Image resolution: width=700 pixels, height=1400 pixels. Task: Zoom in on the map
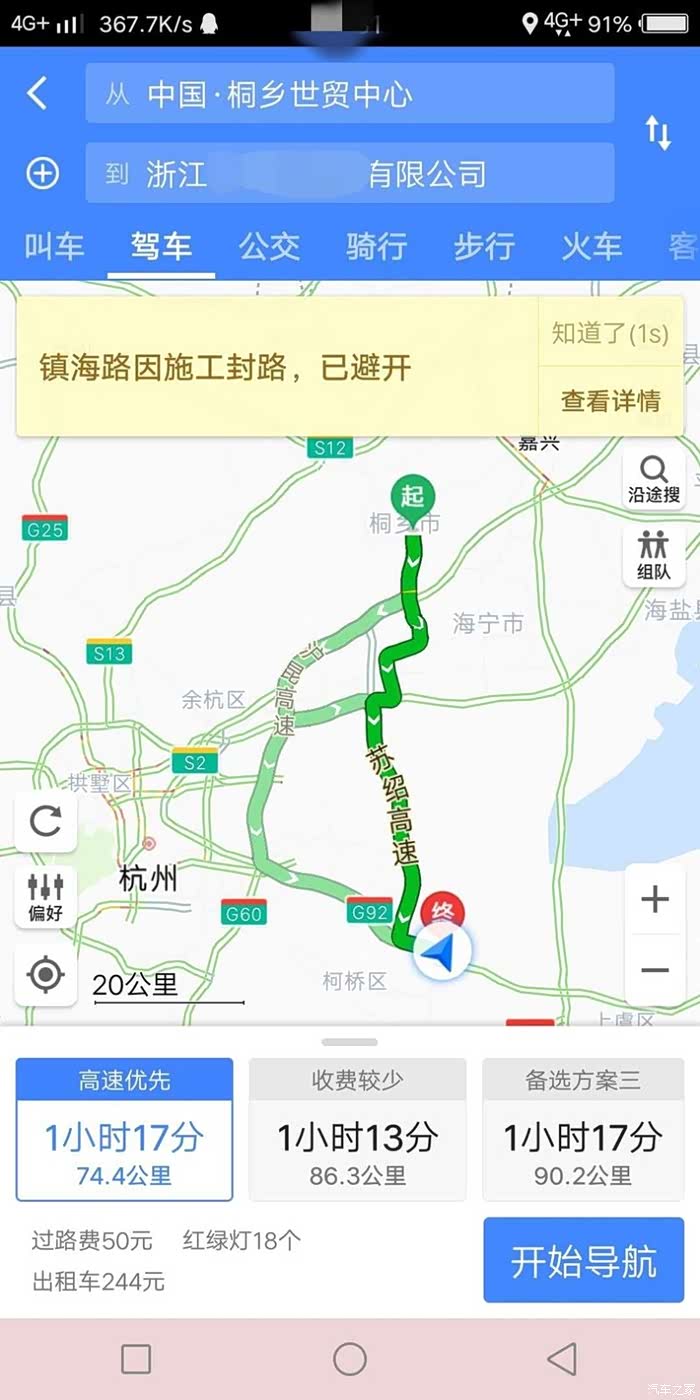click(x=655, y=900)
